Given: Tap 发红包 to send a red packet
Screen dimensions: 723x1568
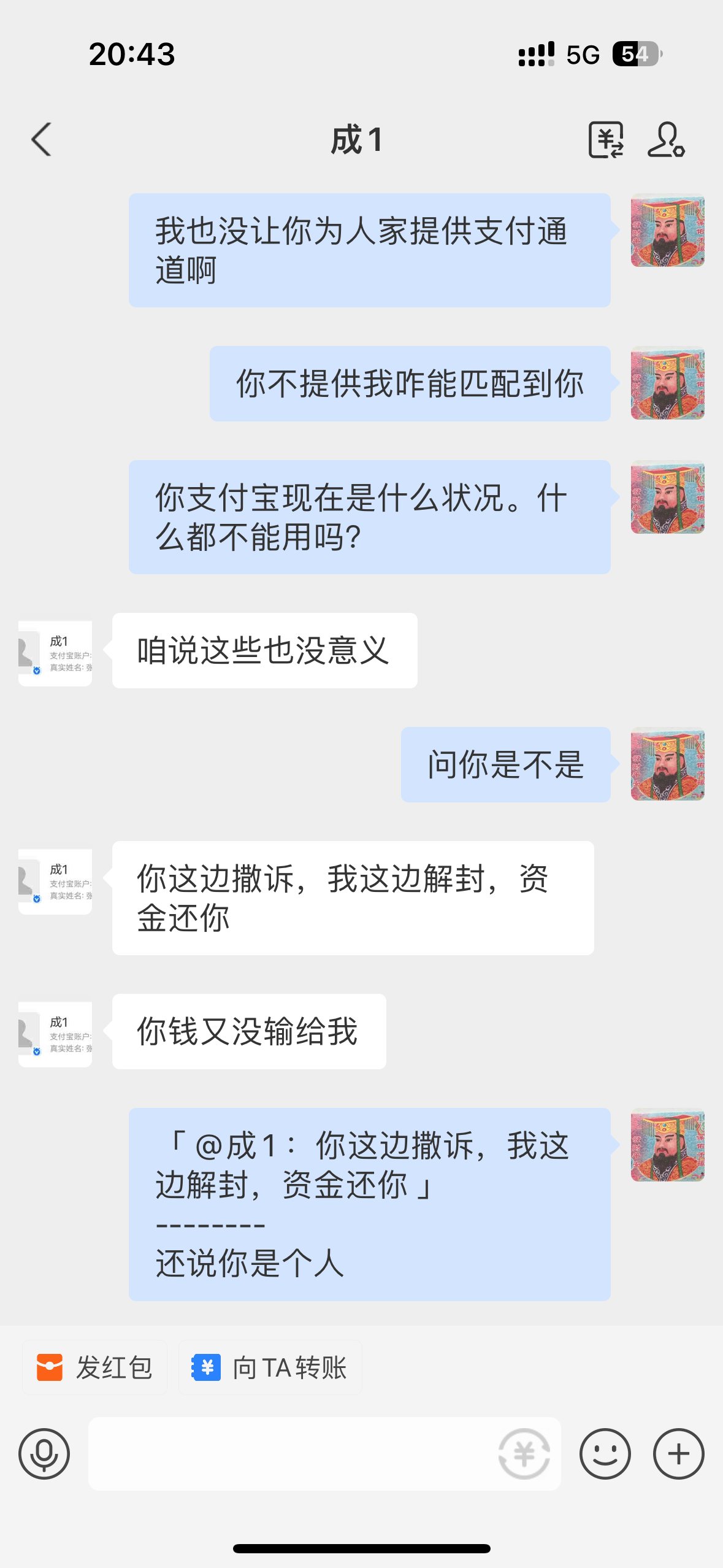Looking at the screenshot, I should point(95,1367).
